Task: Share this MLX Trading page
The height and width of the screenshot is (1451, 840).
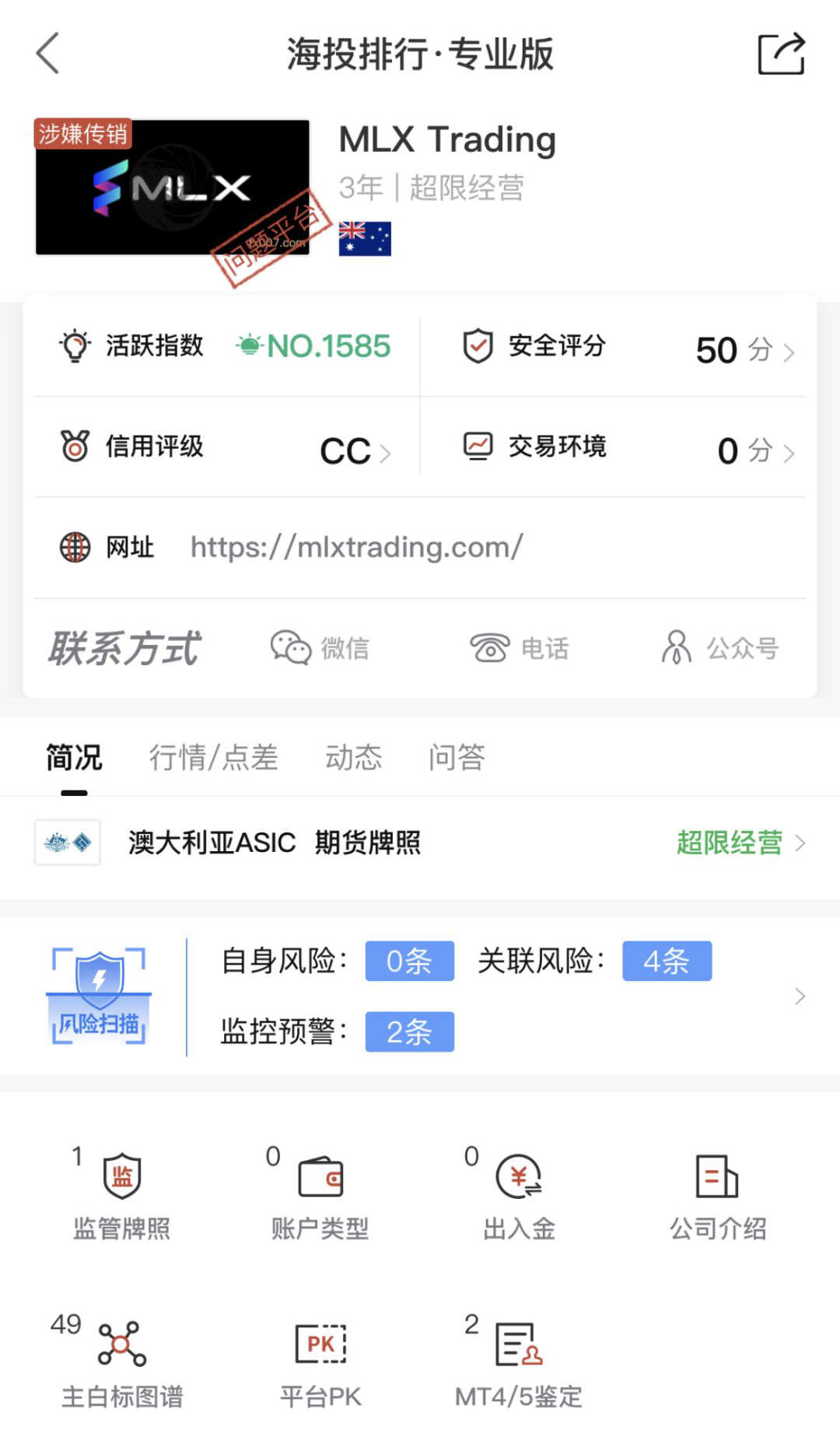Action: (781, 54)
